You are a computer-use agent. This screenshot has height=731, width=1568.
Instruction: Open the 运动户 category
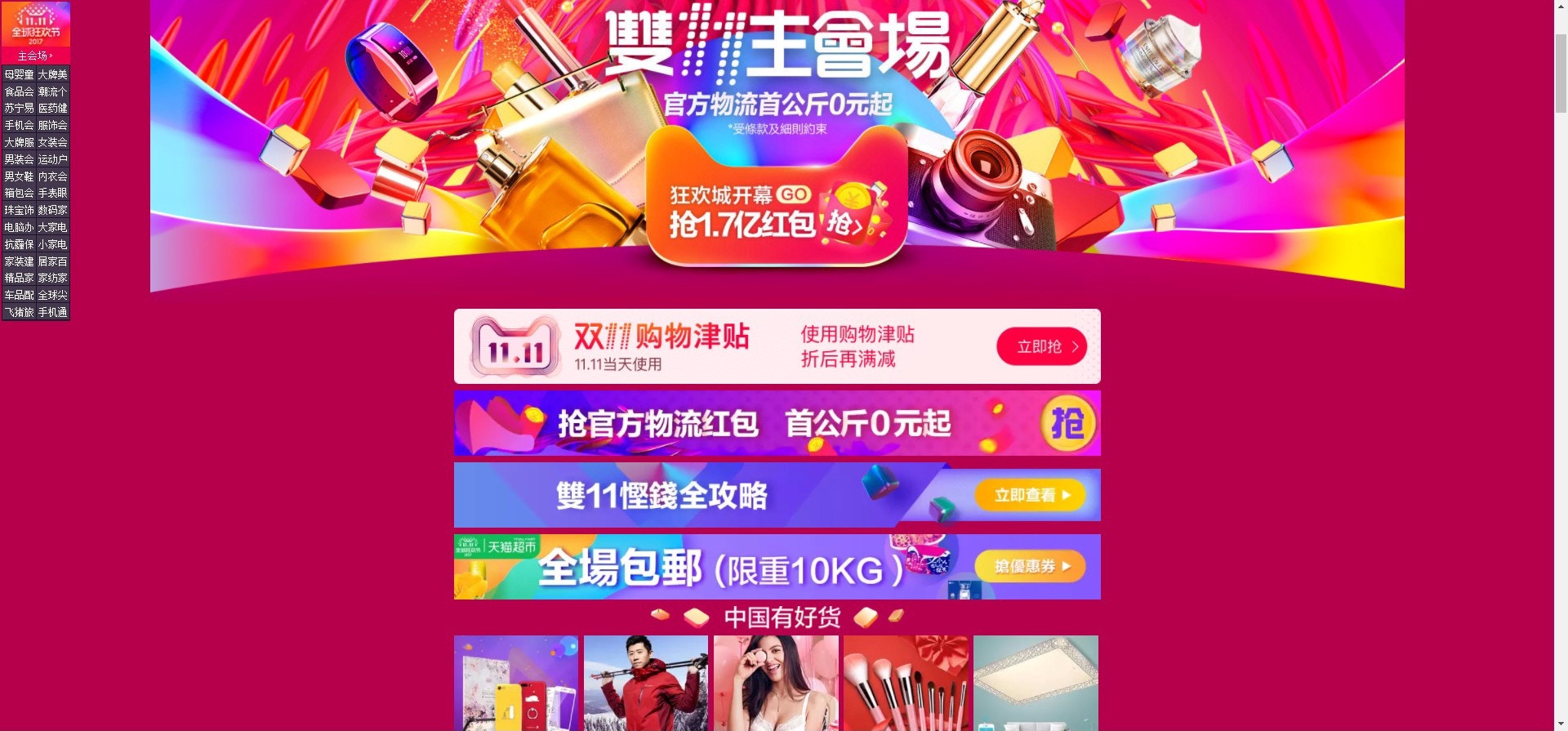click(52, 159)
